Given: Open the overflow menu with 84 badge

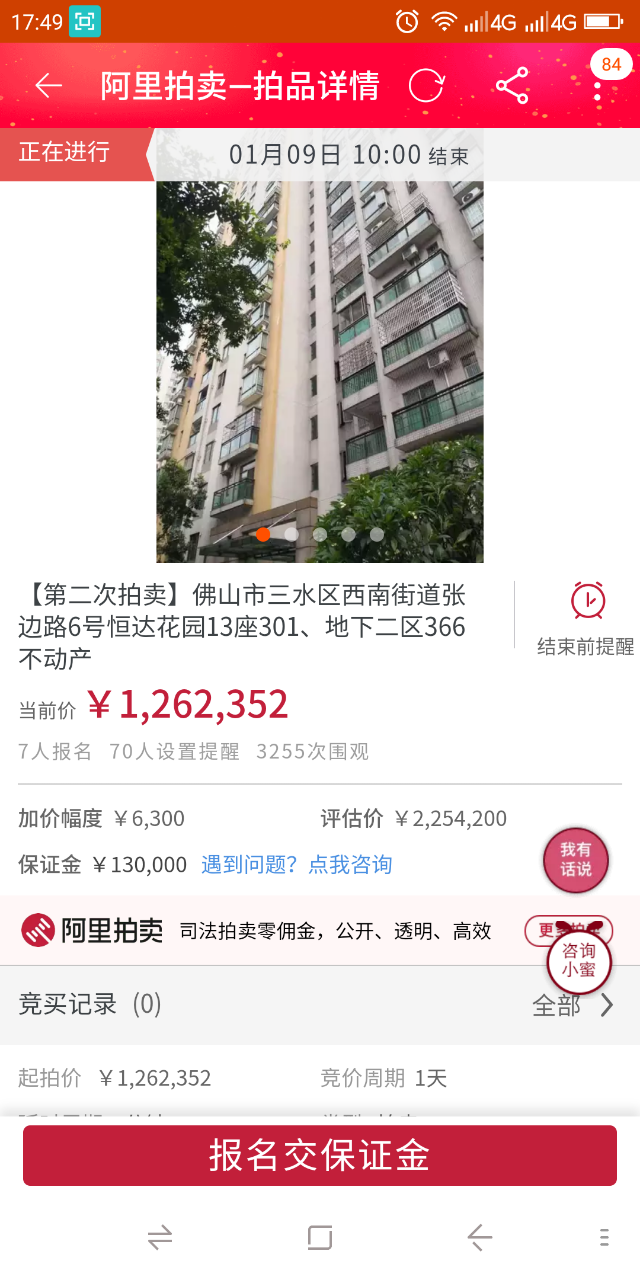Looking at the screenshot, I should click(598, 86).
